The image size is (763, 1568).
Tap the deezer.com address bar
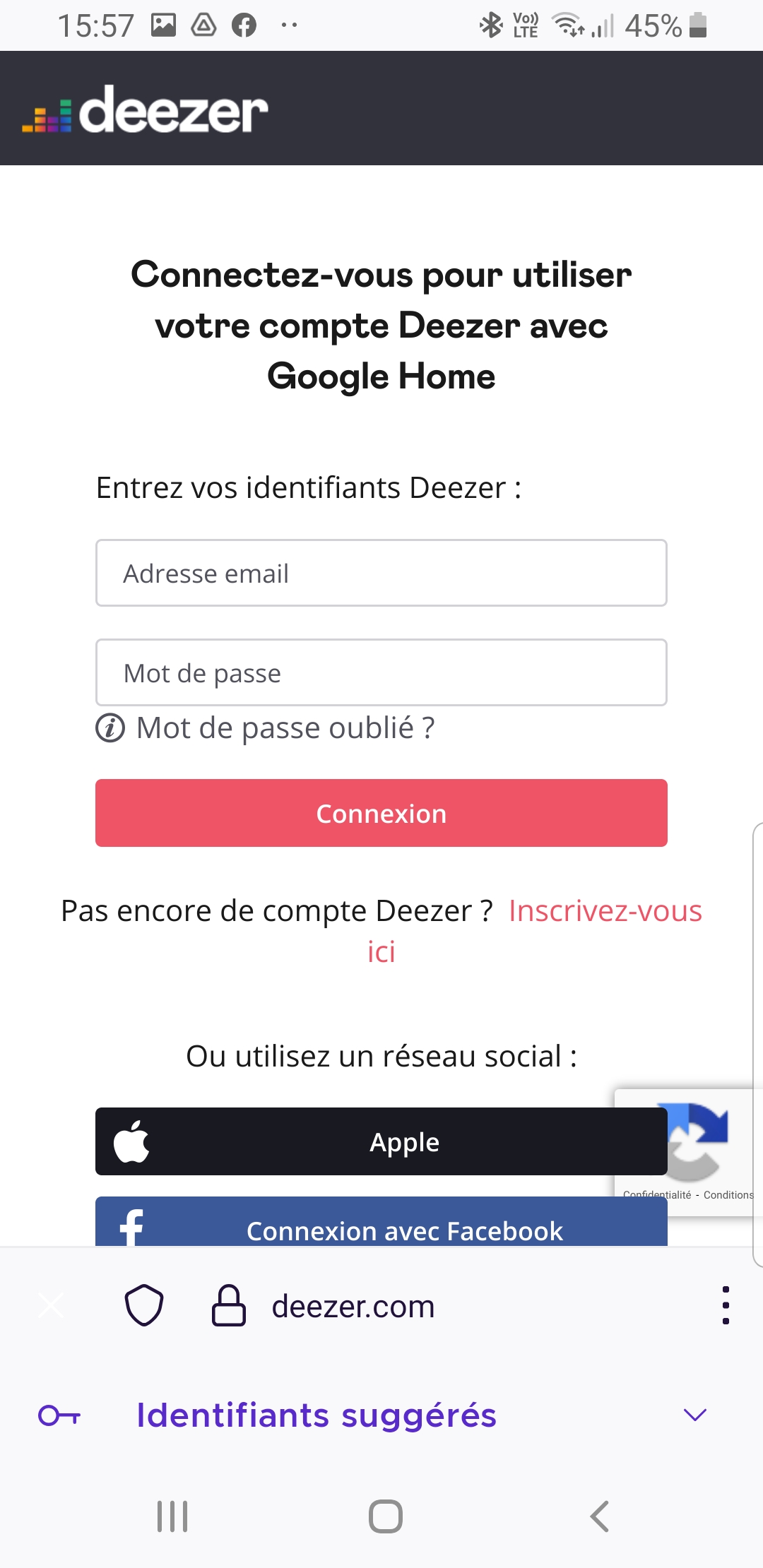point(353,1305)
